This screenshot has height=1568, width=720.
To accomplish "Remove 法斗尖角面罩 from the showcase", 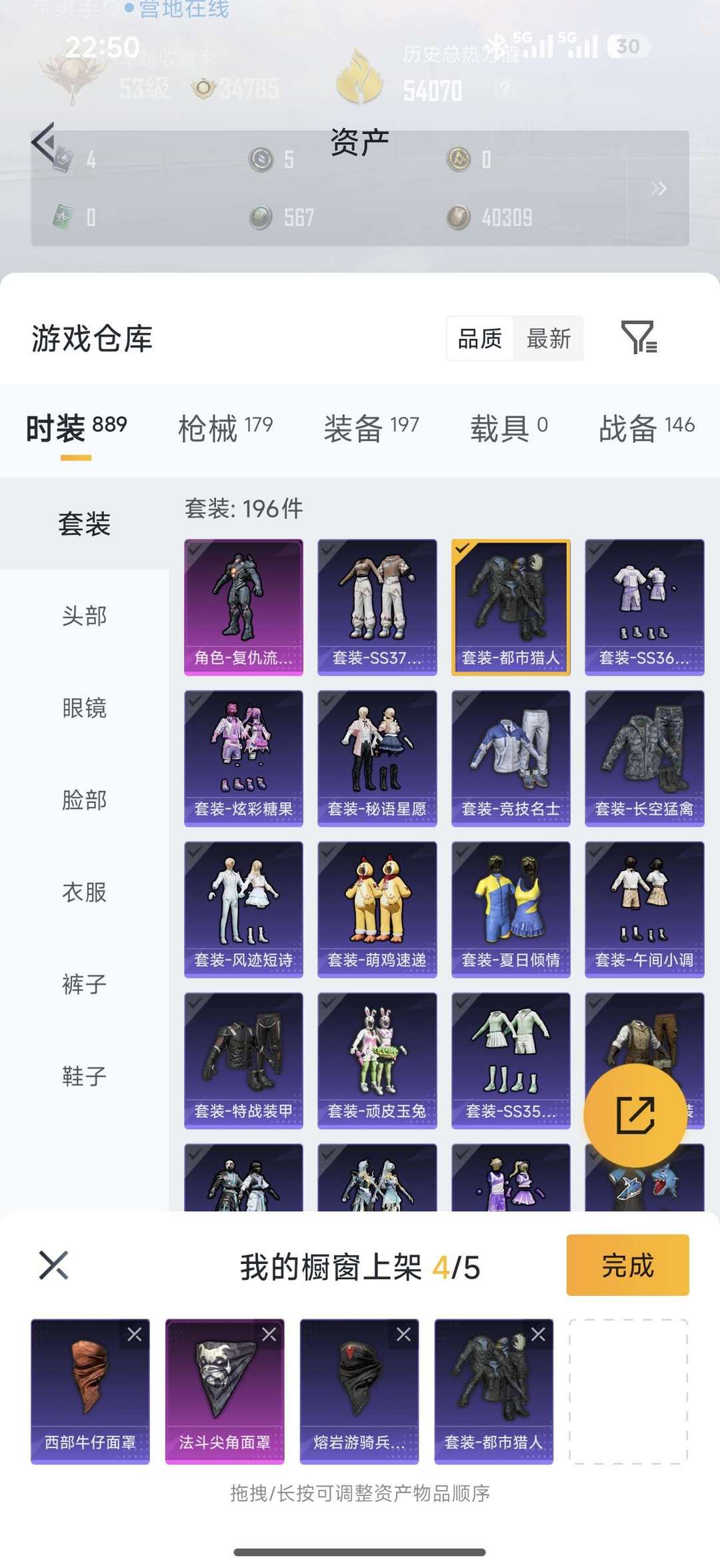I will (x=269, y=1334).
